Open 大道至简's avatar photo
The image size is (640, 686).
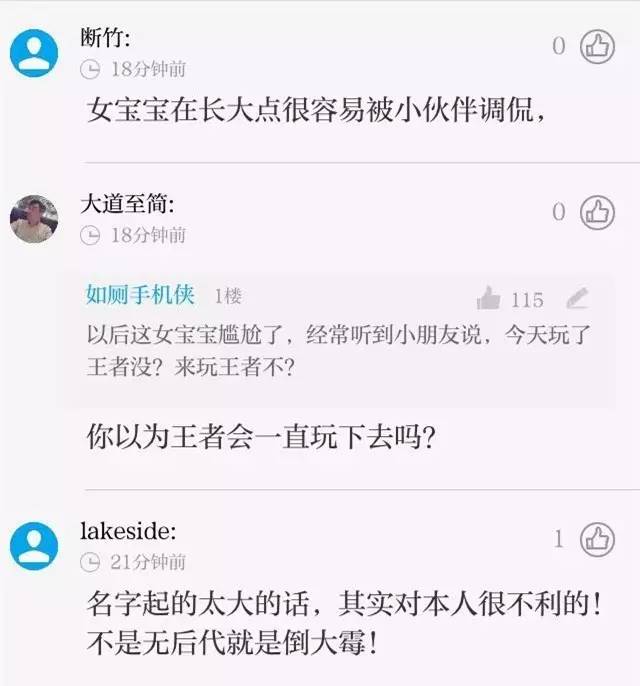point(34,218)
